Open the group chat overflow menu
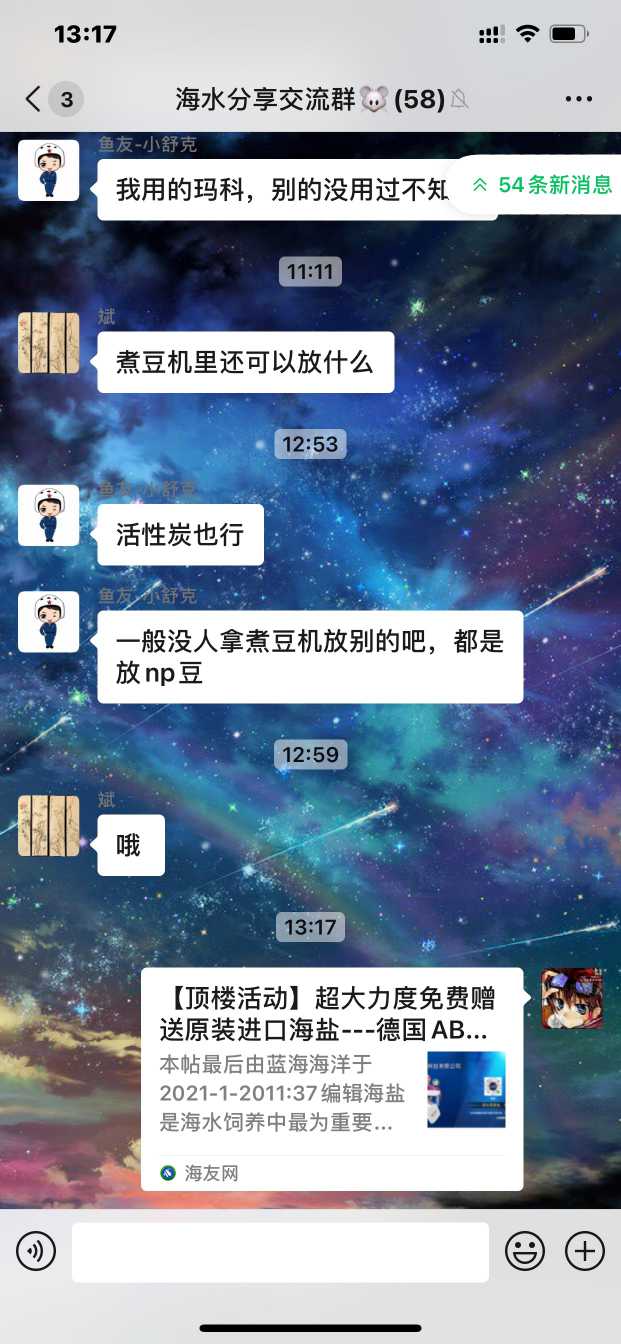This screenshot has width=621, height=1344. [578, 99]
